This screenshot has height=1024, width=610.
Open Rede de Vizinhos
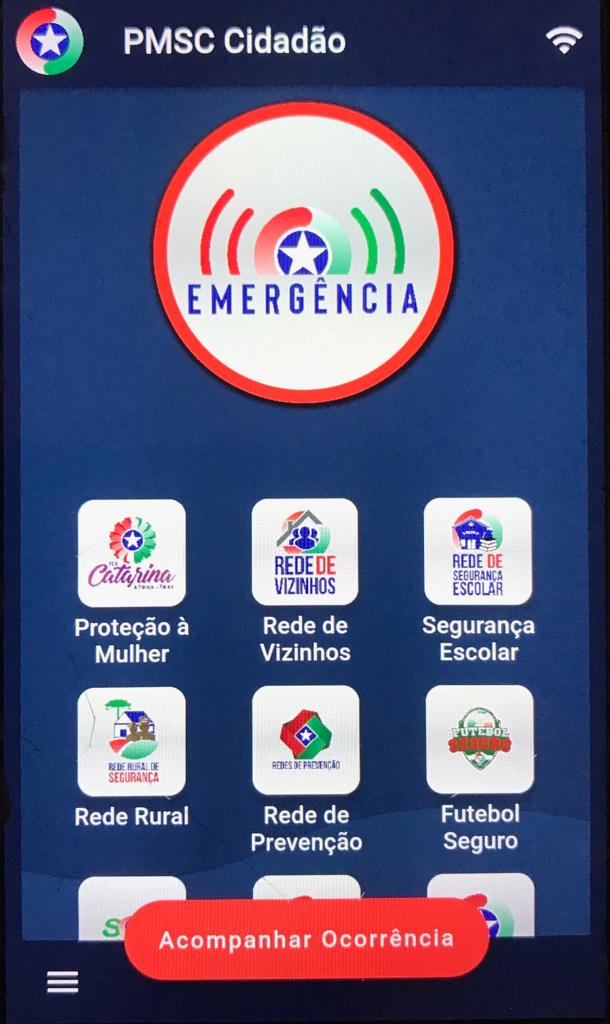[305, 552]
